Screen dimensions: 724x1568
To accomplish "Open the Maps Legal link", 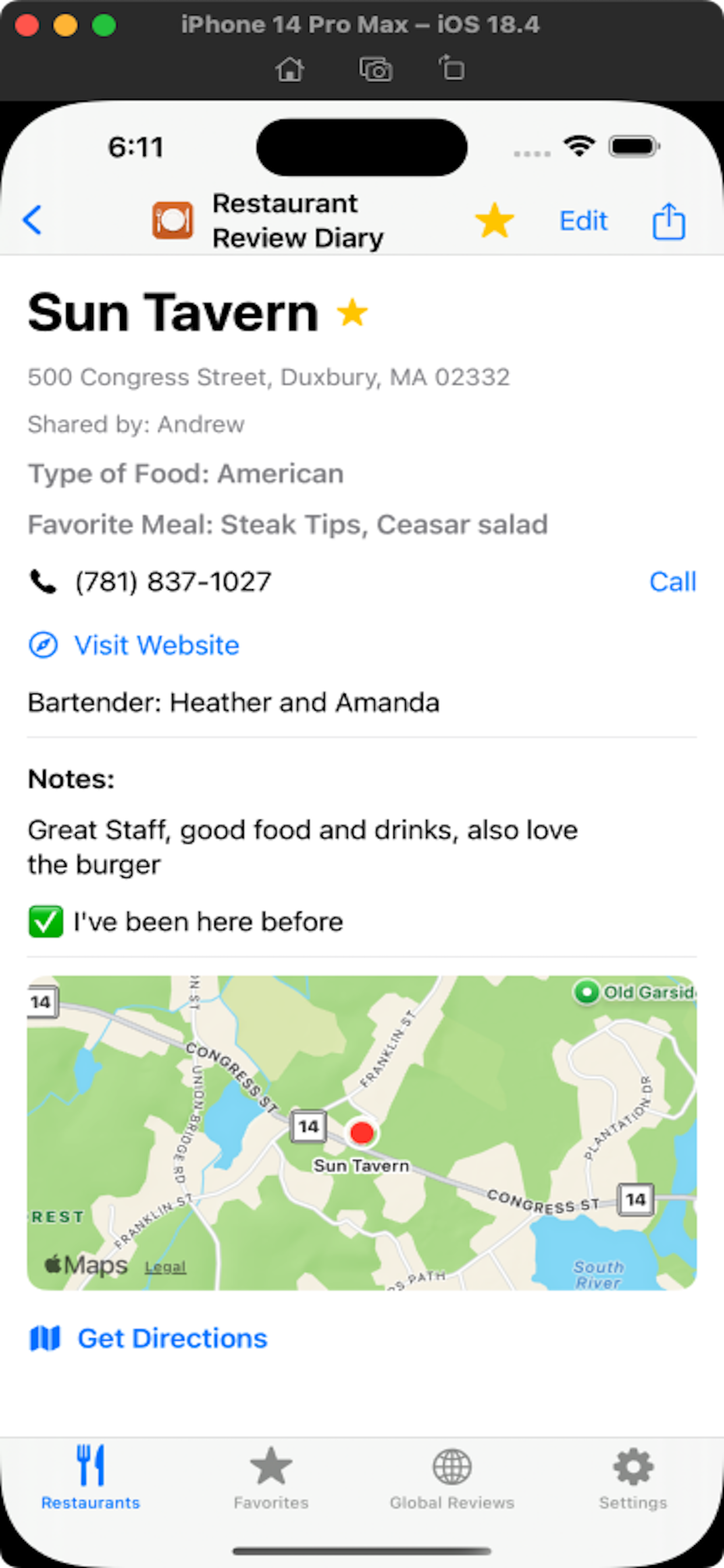I will coord(165,1266).
